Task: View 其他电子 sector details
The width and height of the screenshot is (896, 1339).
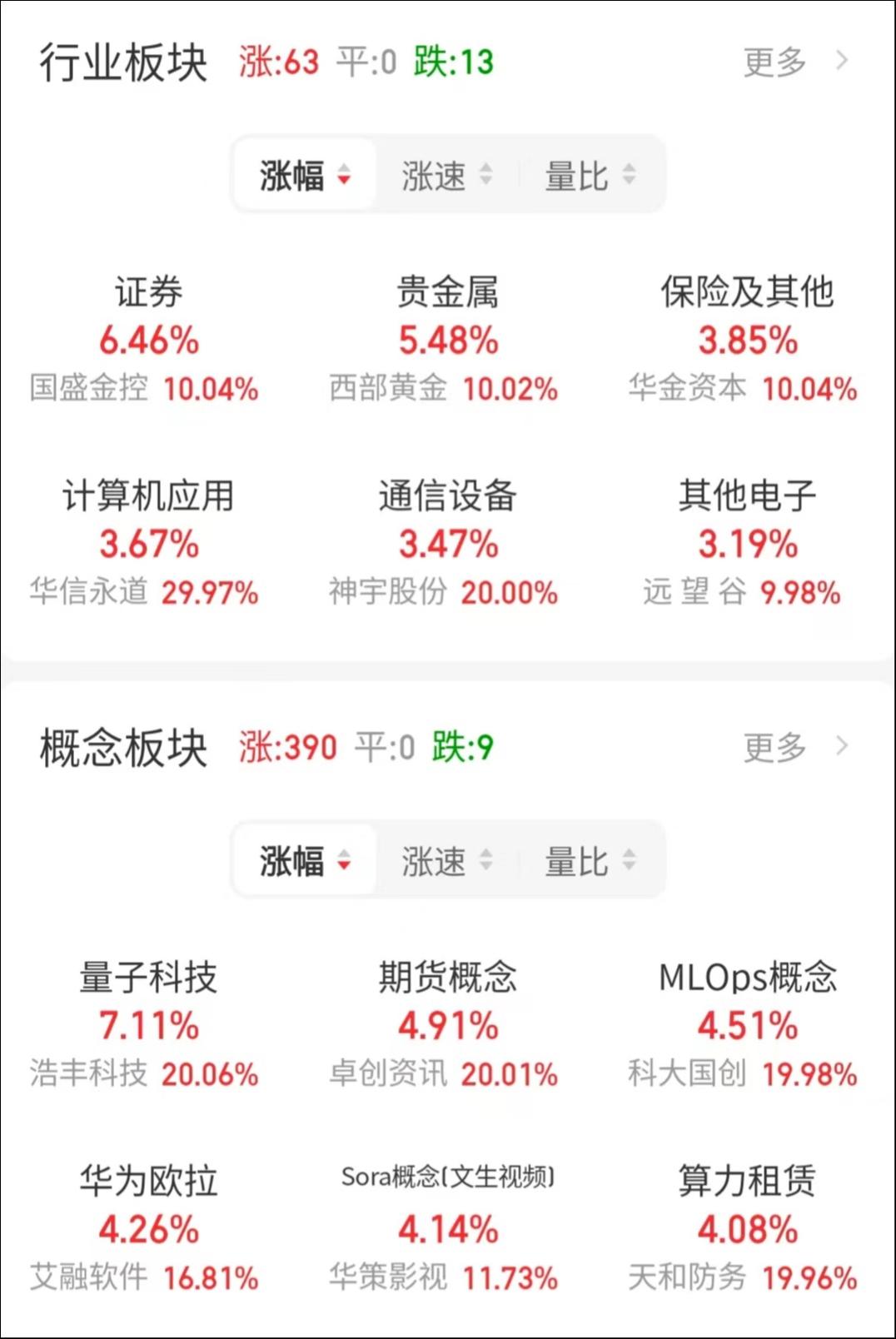Action: 747,543
